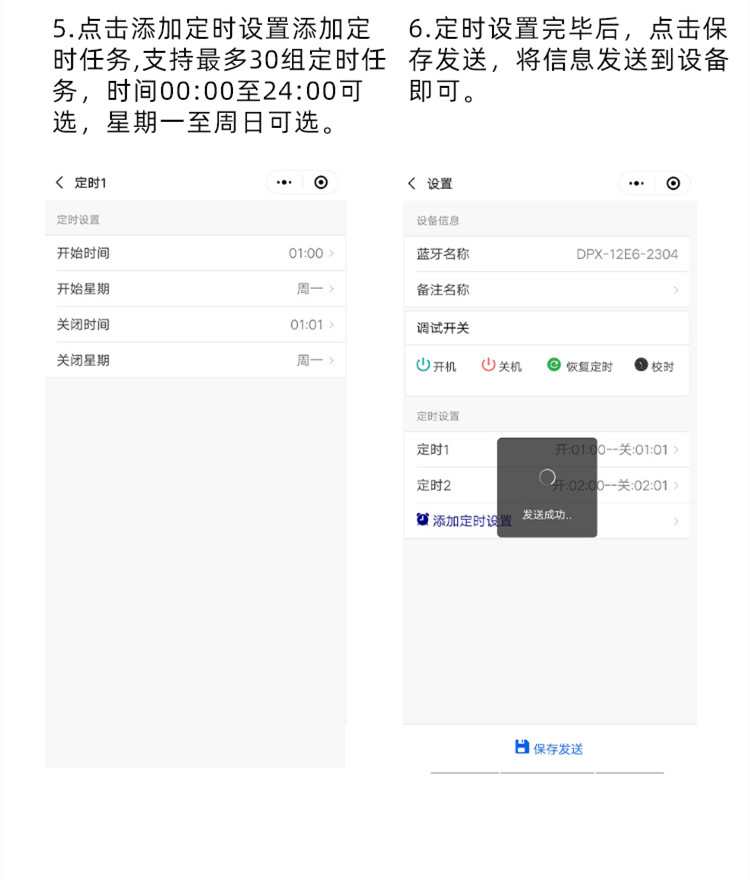The image size is (750, 880).
Task: Click the loading spinner in the 发送成功 toast
Action: point(547,477)
